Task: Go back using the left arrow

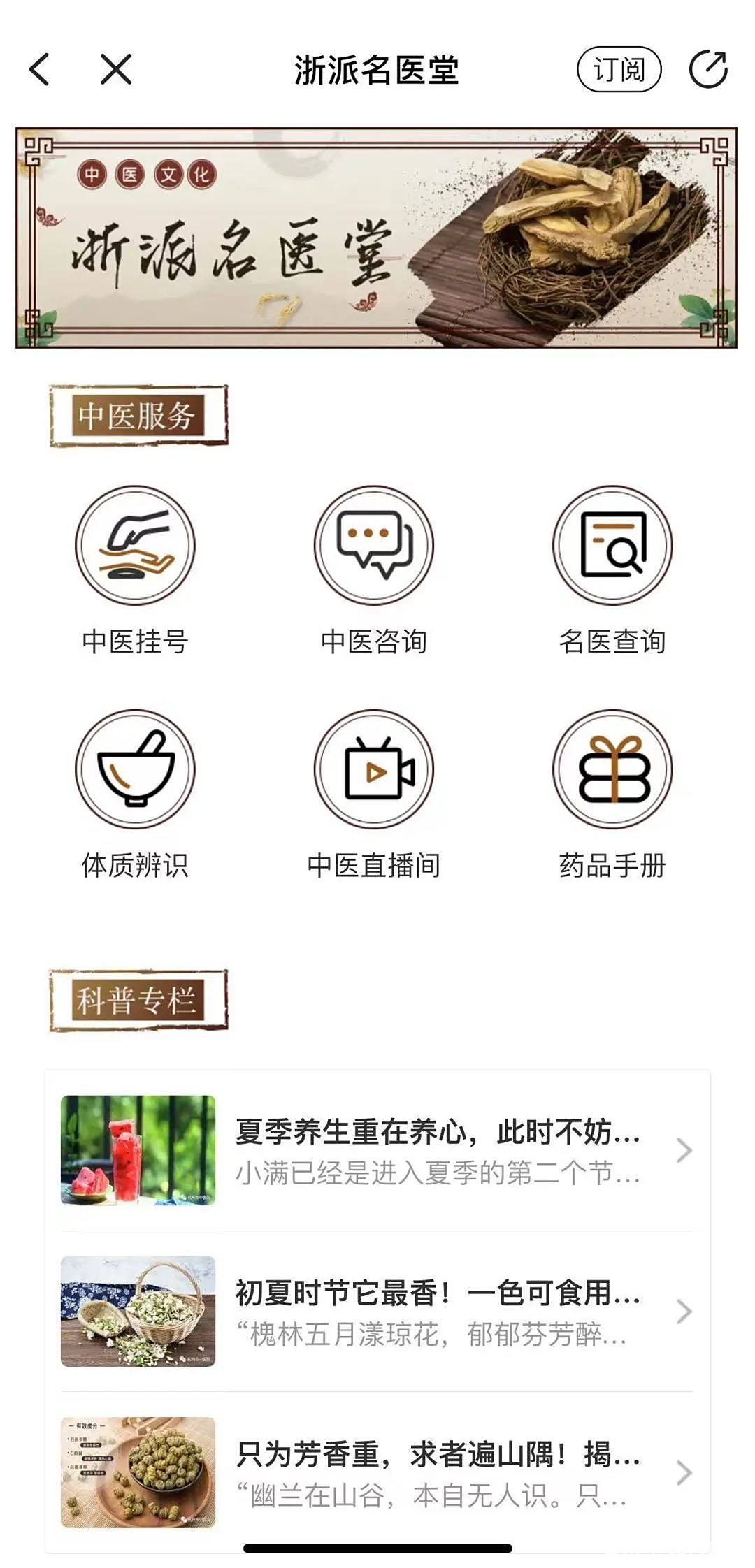Action: point(40,69)
